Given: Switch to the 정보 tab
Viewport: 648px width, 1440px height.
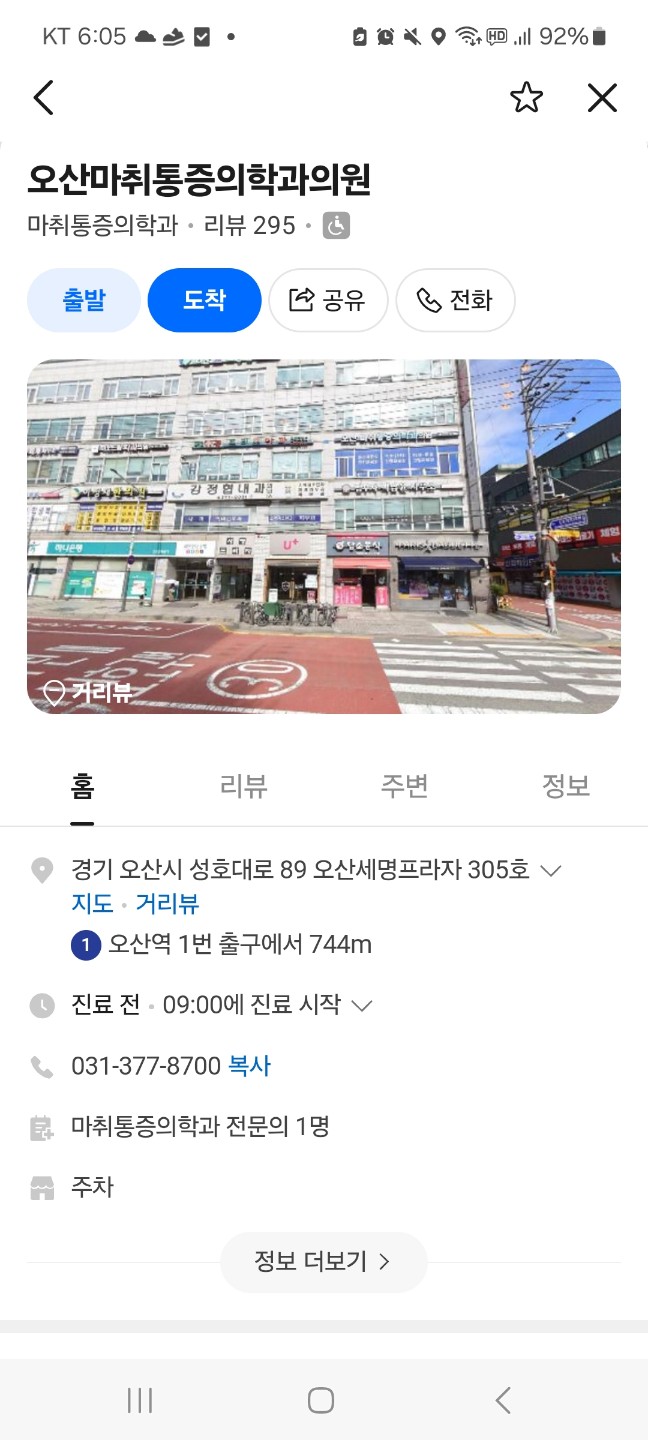Looking at the screenshot, I should pos(565,786).
